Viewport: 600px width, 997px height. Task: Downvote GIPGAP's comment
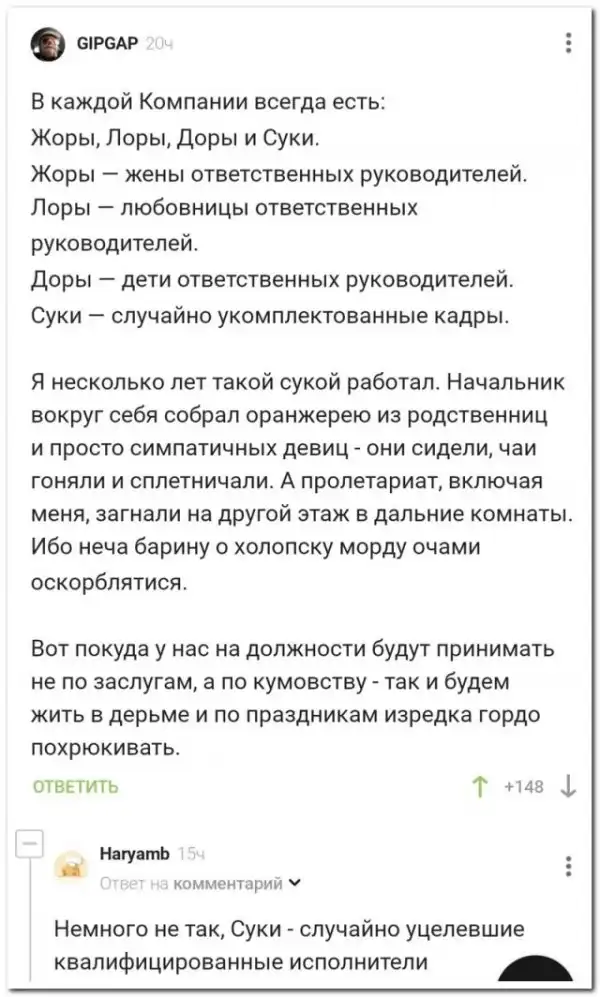tap(569, 786)
